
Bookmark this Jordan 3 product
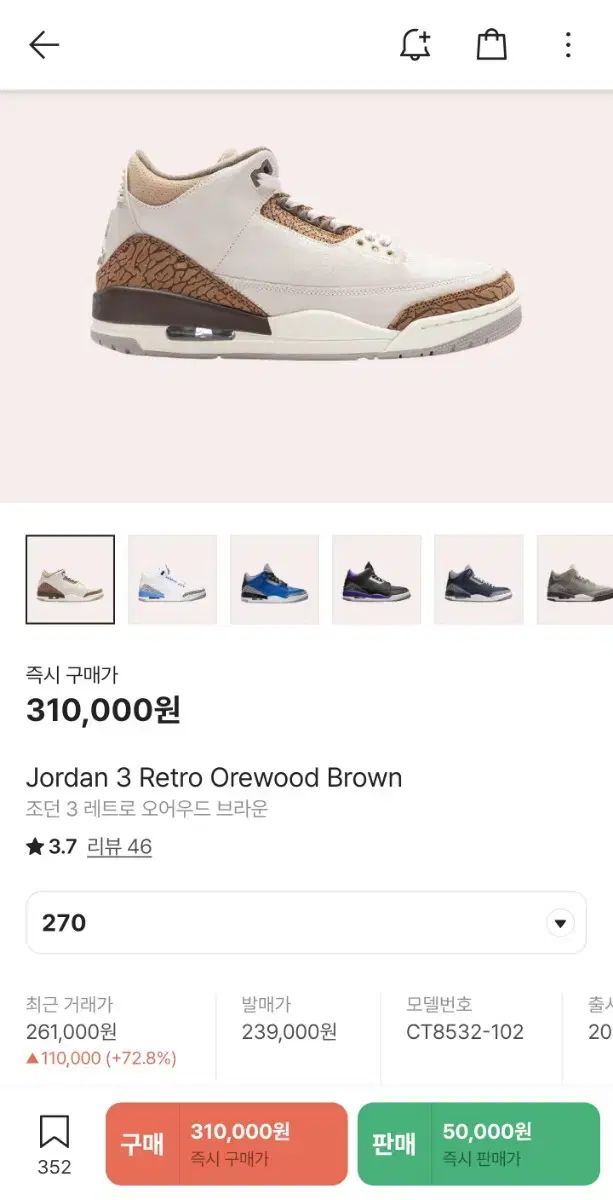point(54,1143)
